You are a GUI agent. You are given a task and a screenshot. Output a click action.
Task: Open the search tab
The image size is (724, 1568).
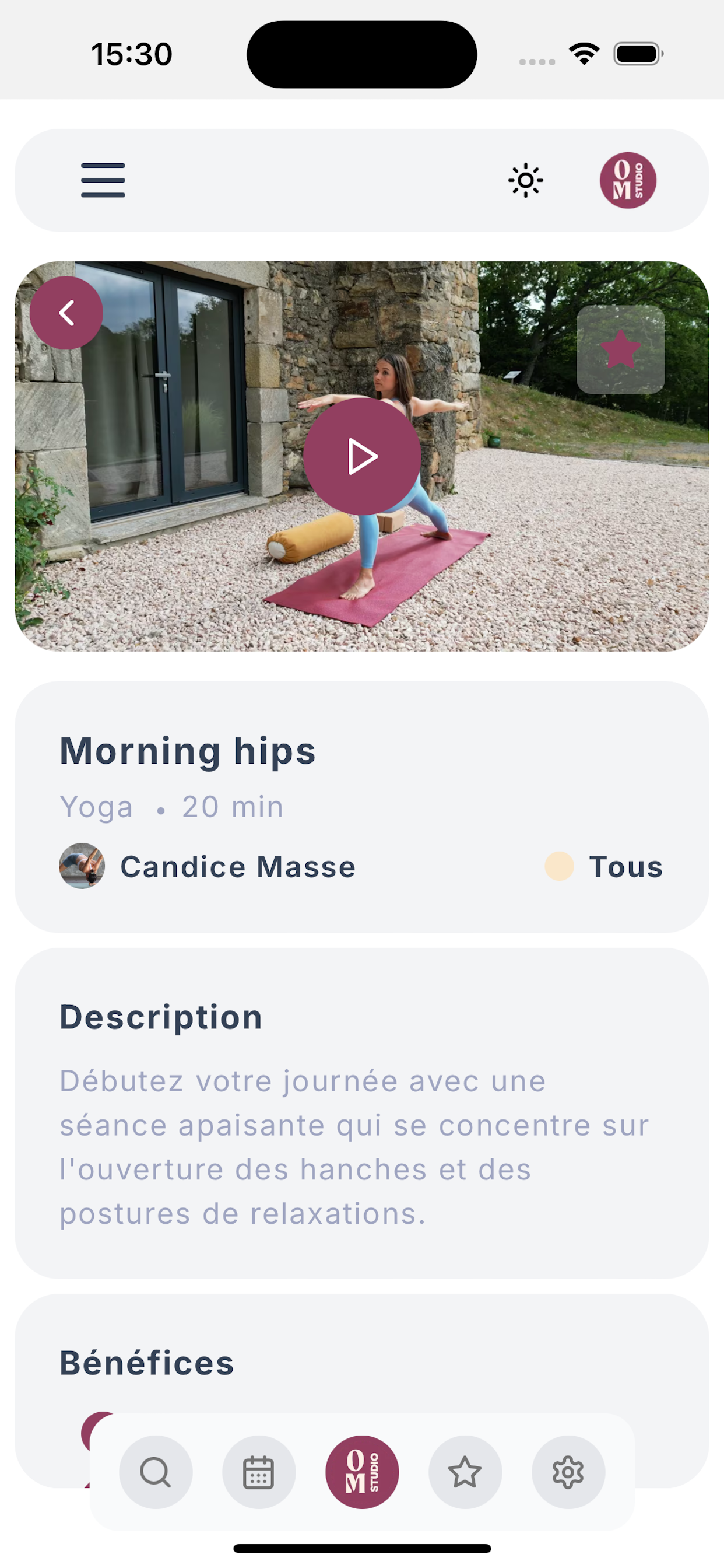(156, 1472)
